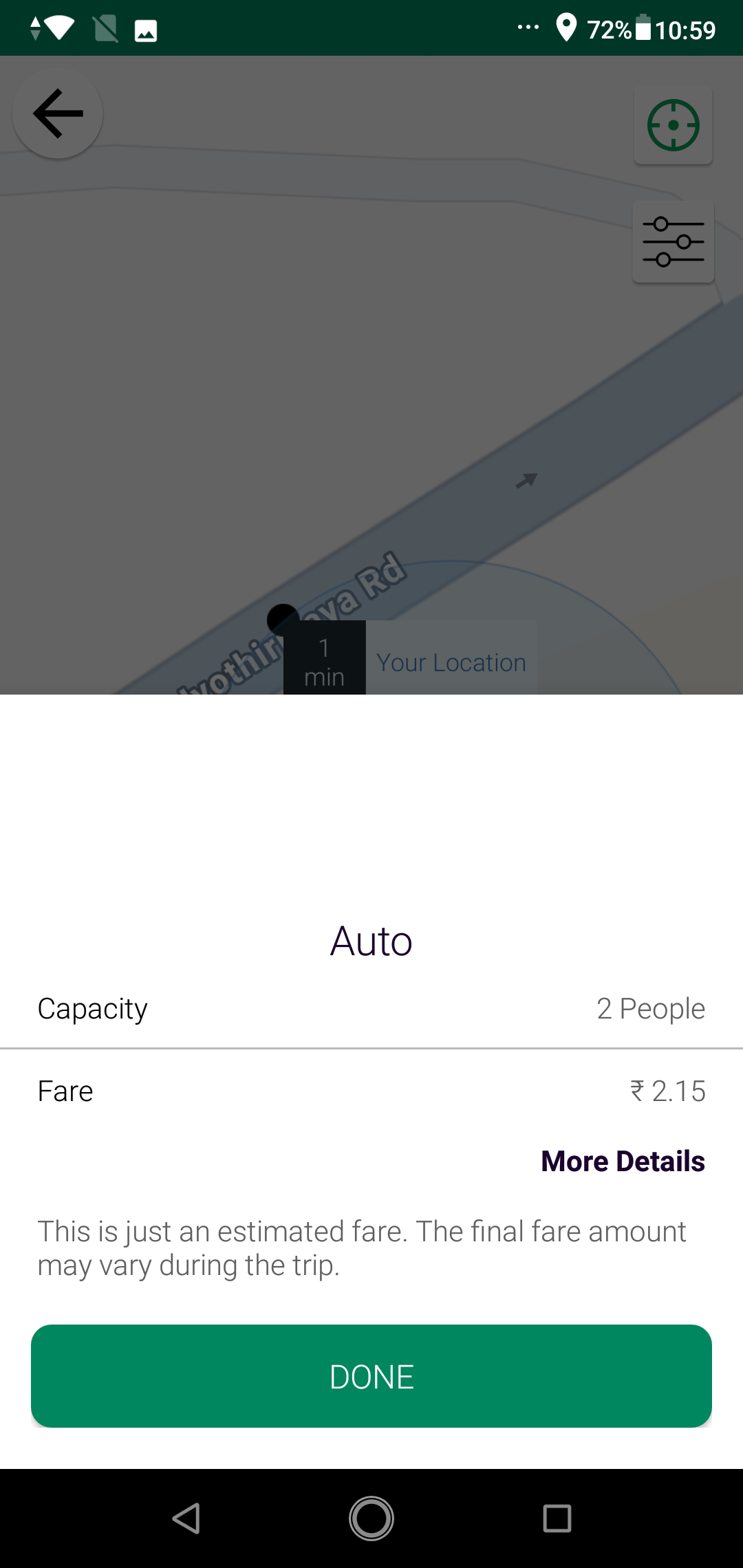Open the recent apps overview

point(557,1518)
